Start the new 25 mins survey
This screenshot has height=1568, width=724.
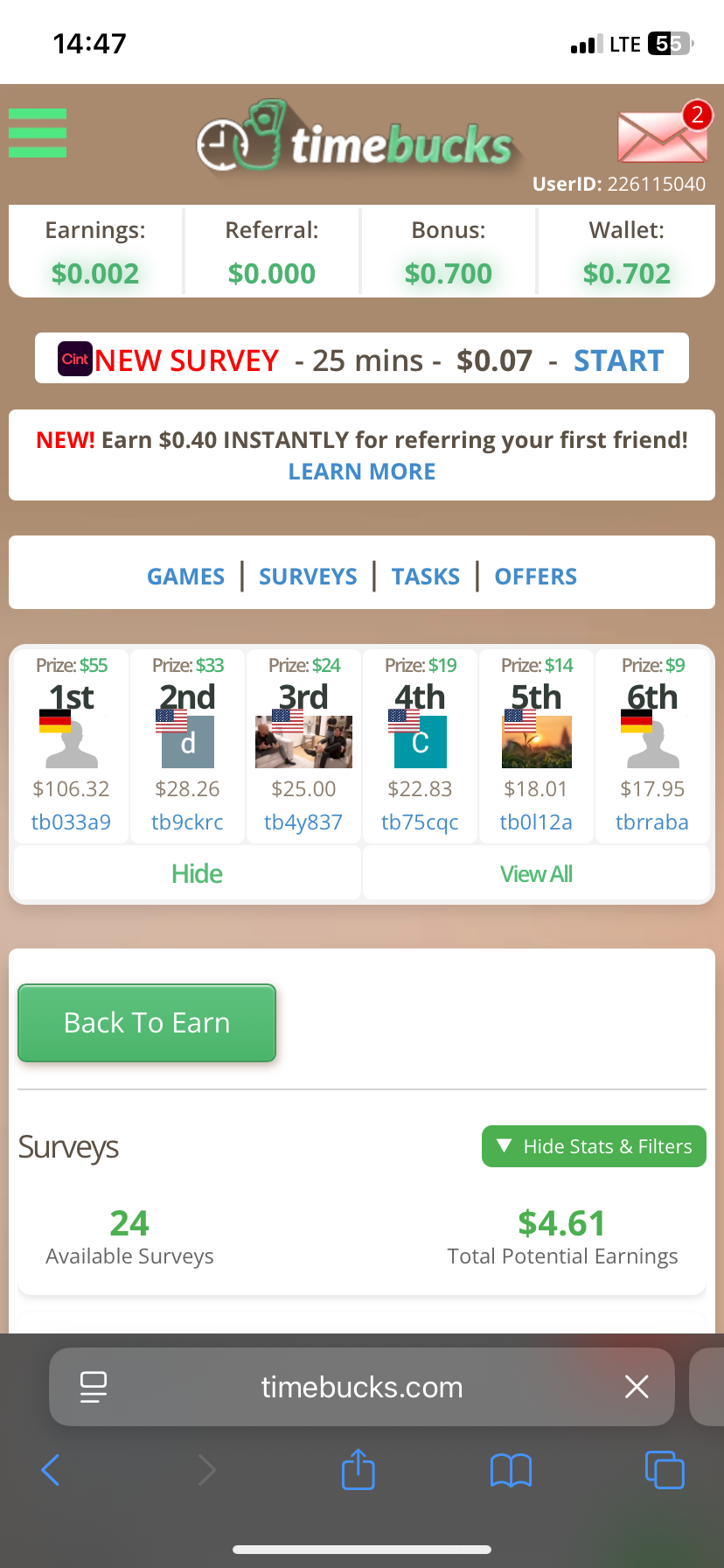coord(618,360)
